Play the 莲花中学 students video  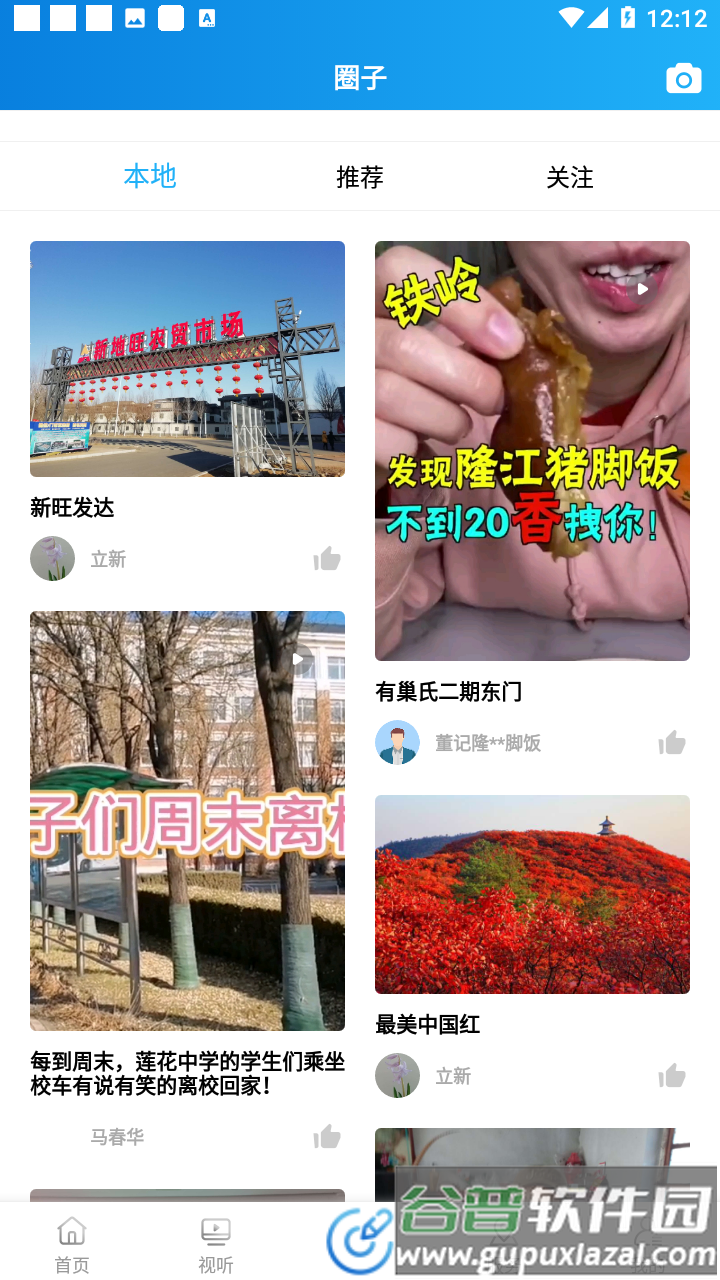(187, 820)
